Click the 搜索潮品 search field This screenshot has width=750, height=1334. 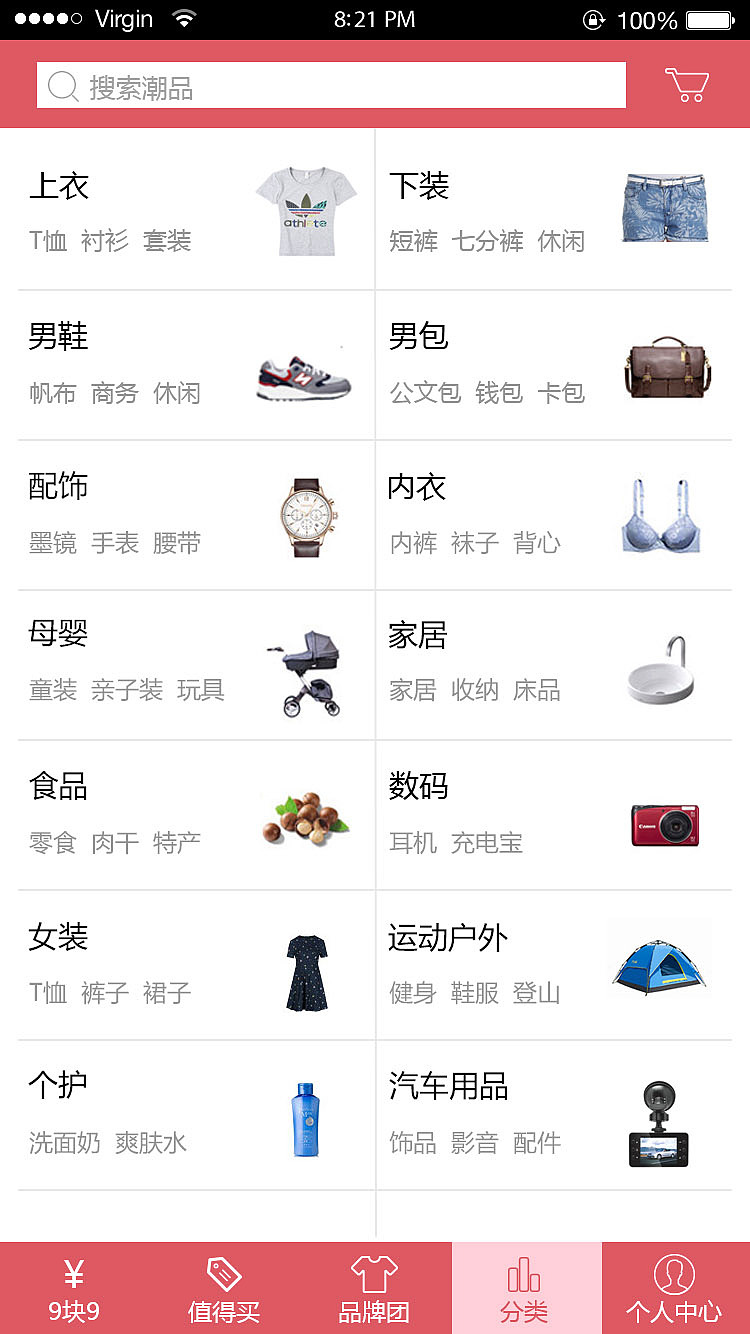pos(330,85)
